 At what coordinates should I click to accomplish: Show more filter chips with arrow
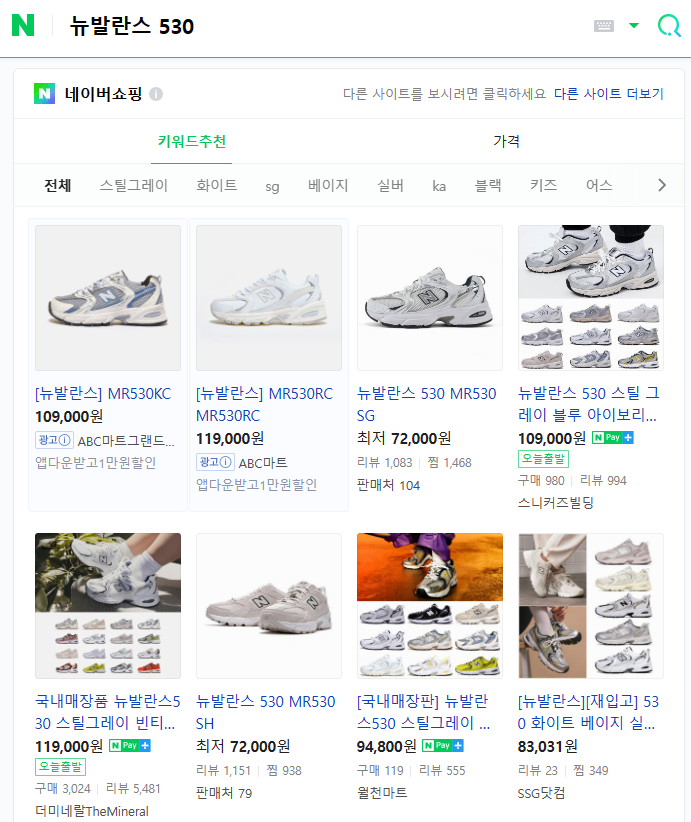click(x=661, y=185)
